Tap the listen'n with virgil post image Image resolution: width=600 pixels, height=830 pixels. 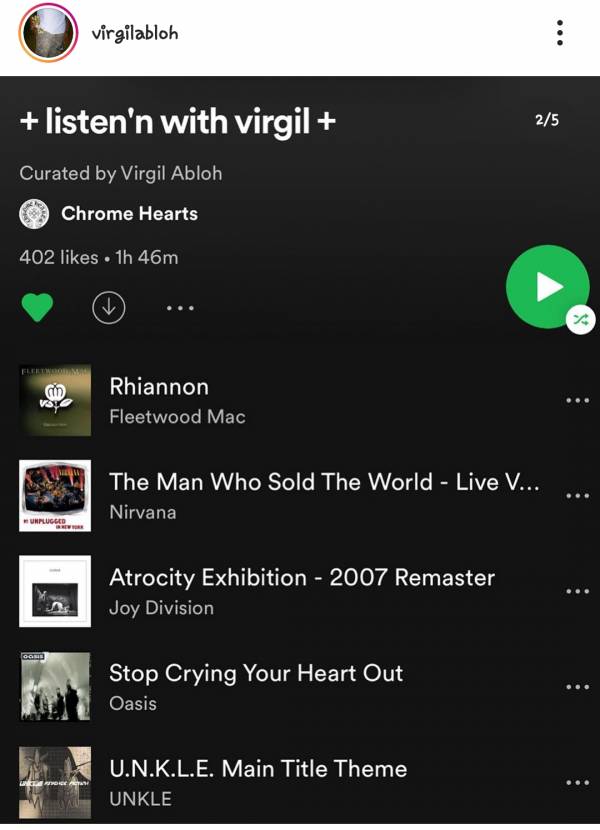click(300, 450)
